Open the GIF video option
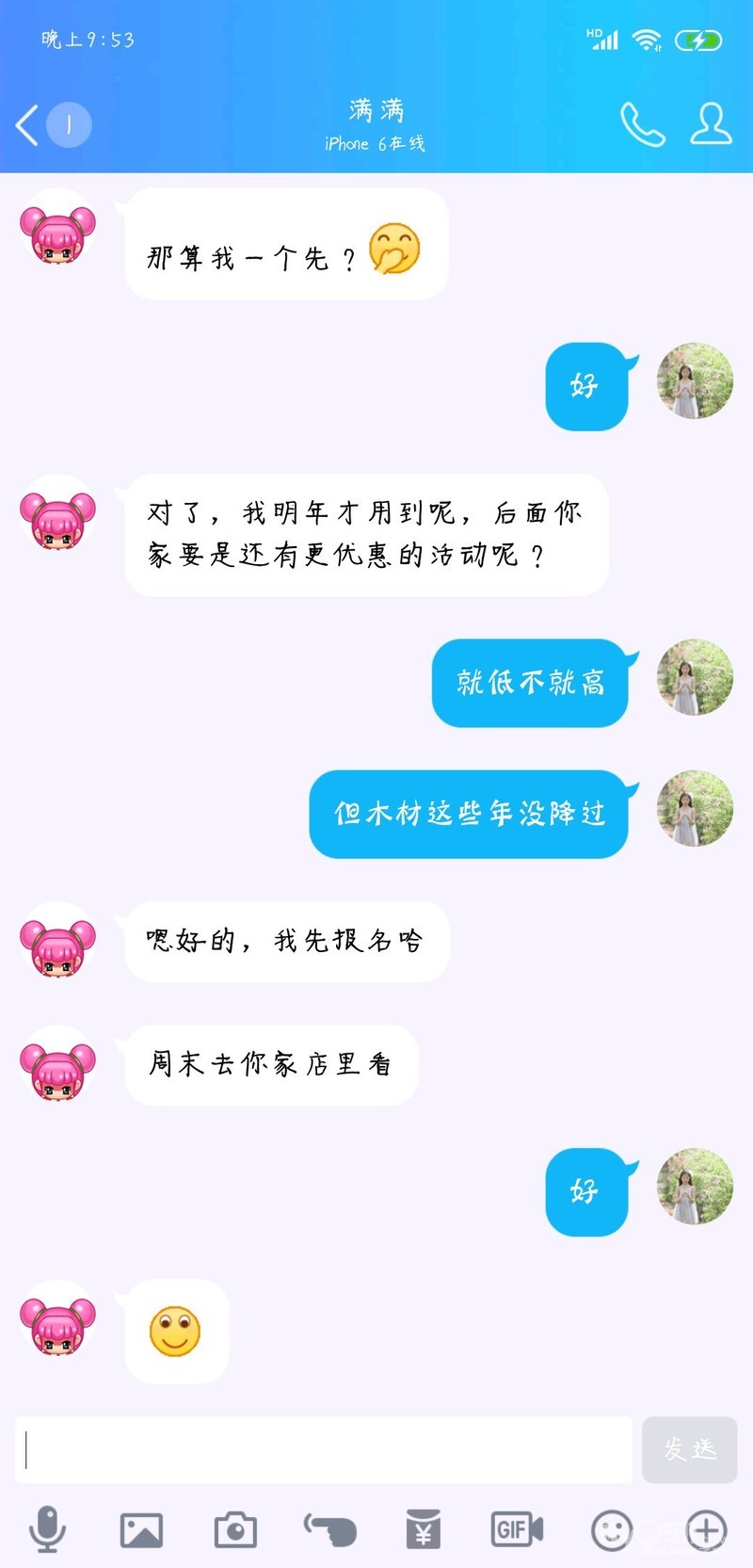753x1568 pixels. pos(517,1529)
